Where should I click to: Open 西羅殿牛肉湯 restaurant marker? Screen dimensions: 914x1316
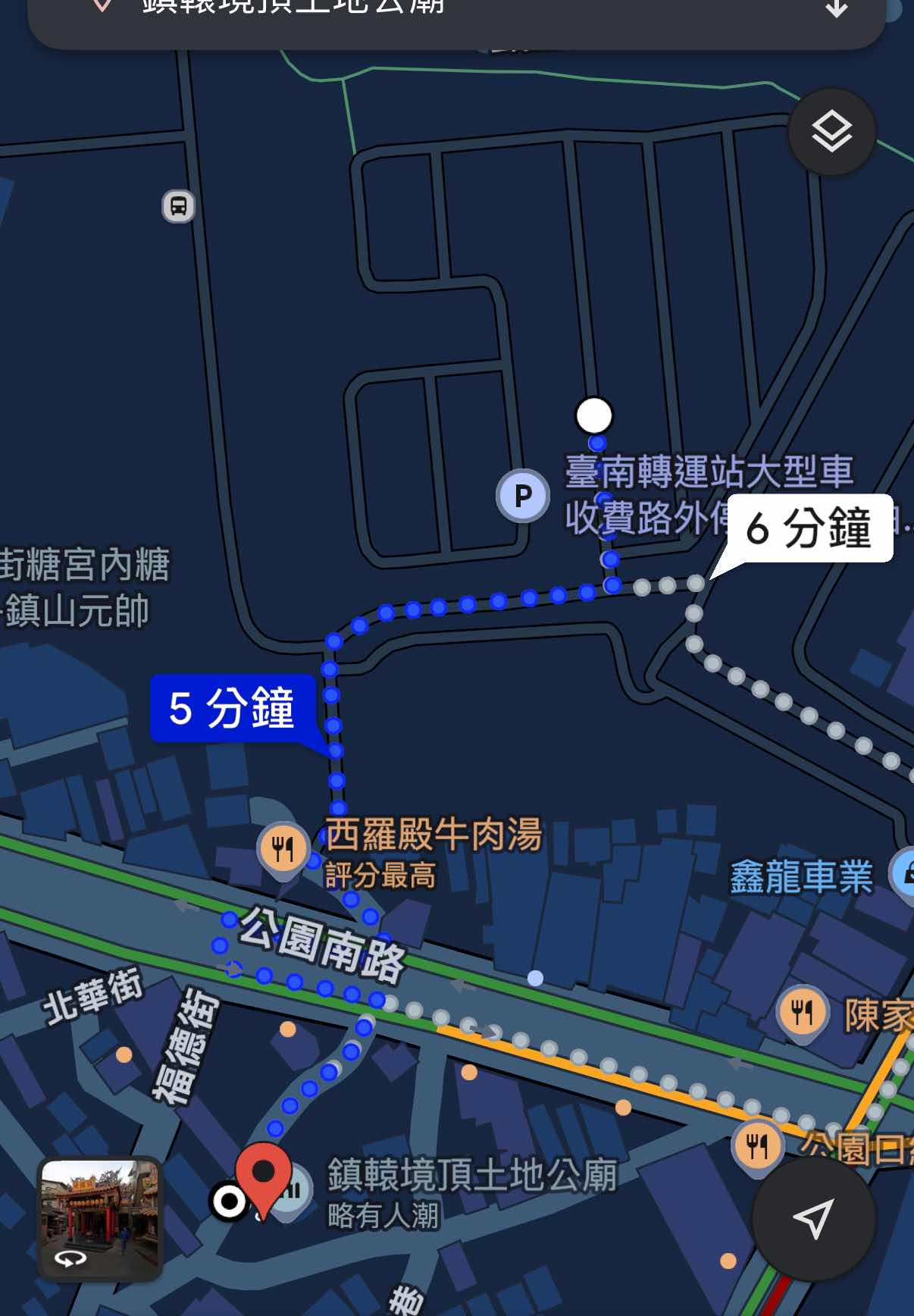(283, 848)
